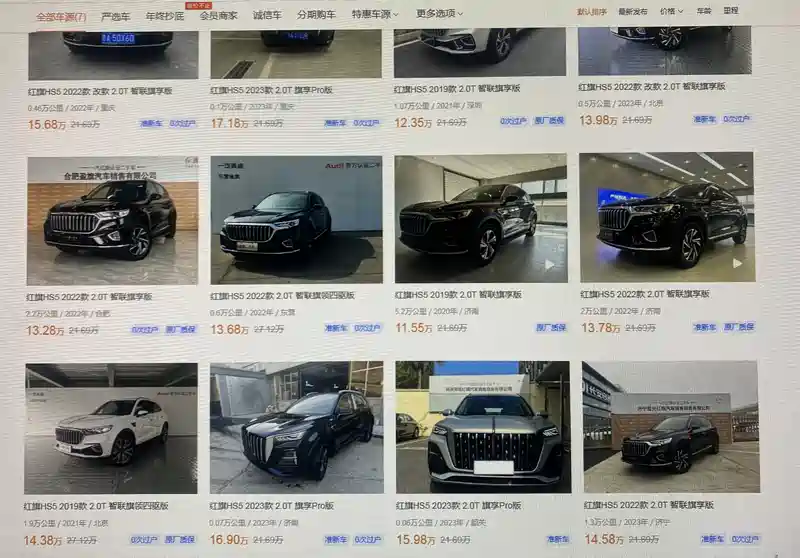Select the 会员商家 tab
Viewport: 800px width, 558px height.
coord(218,16)
